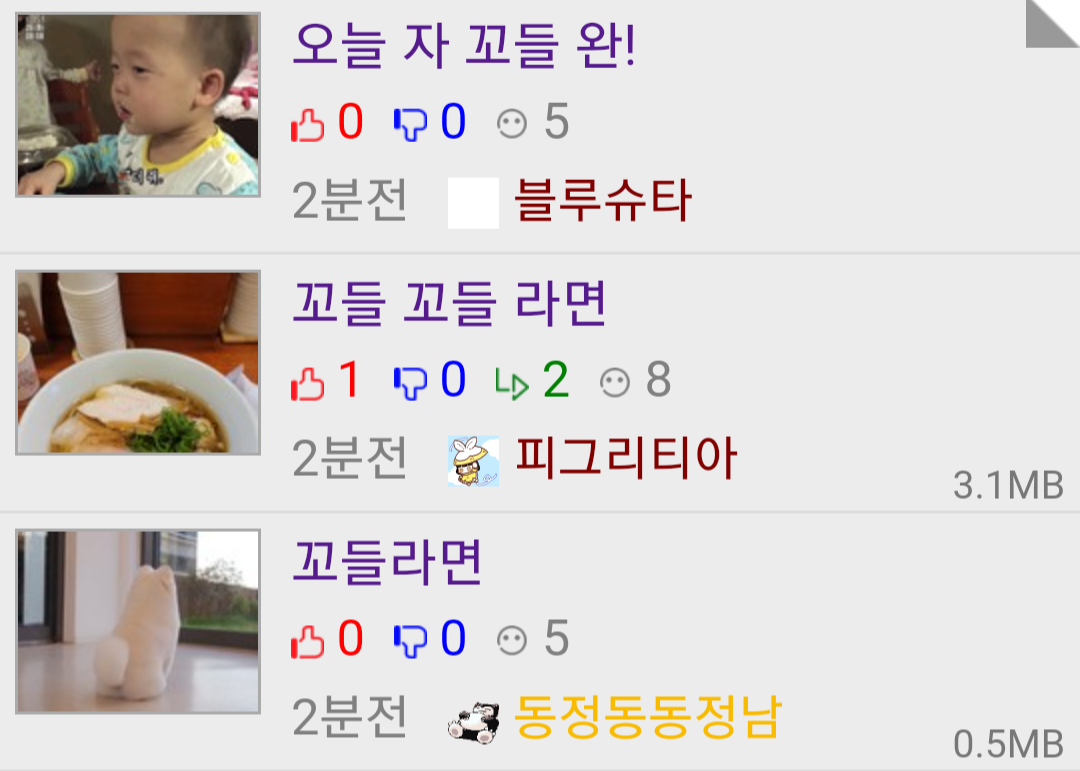Screen dimensions: 1080x771
Task: Open the post titled 꼬들라면
Action: click(388, 563)
